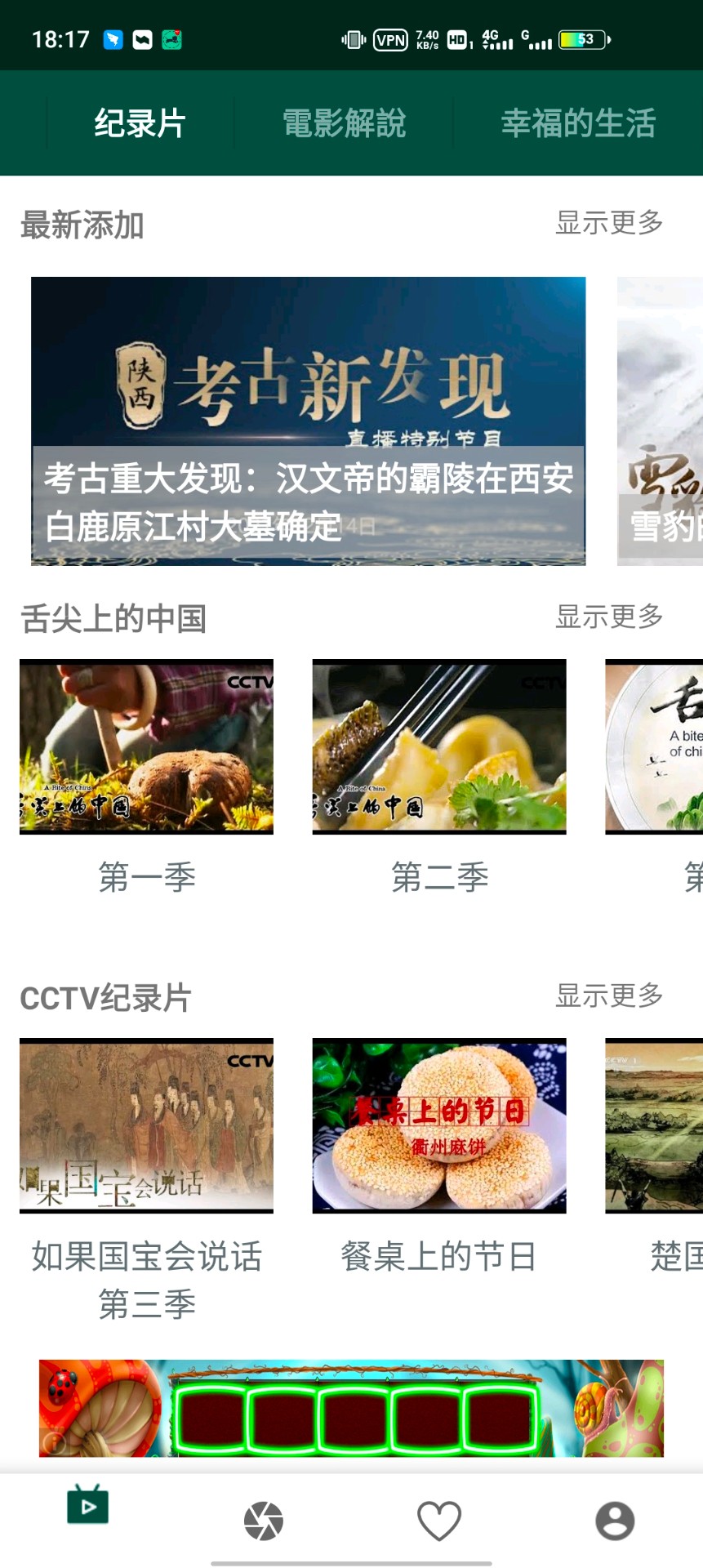Open favorites via the heart icon
Screen dimensions: 703x1568
(x=438, y=1517)
